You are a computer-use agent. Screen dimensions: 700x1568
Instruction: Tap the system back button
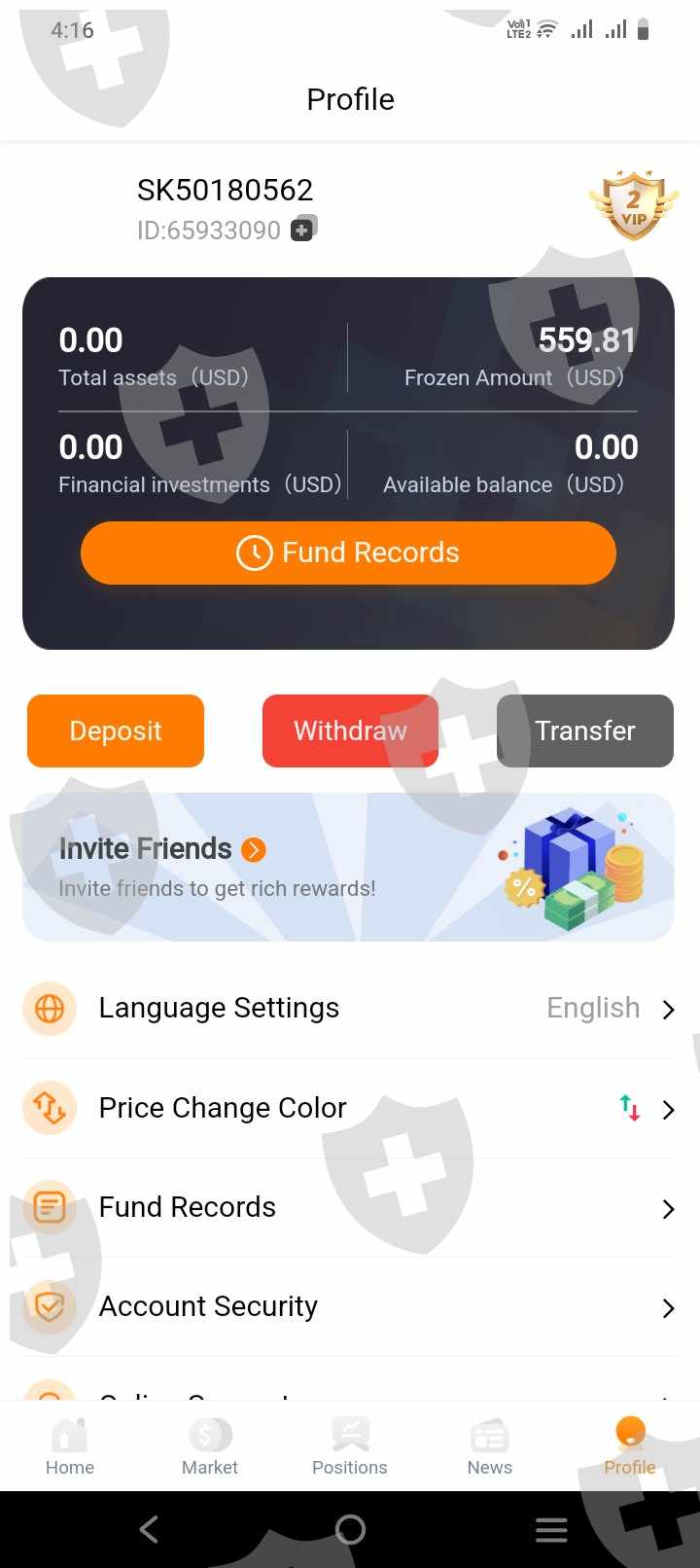pos(149,1529)
